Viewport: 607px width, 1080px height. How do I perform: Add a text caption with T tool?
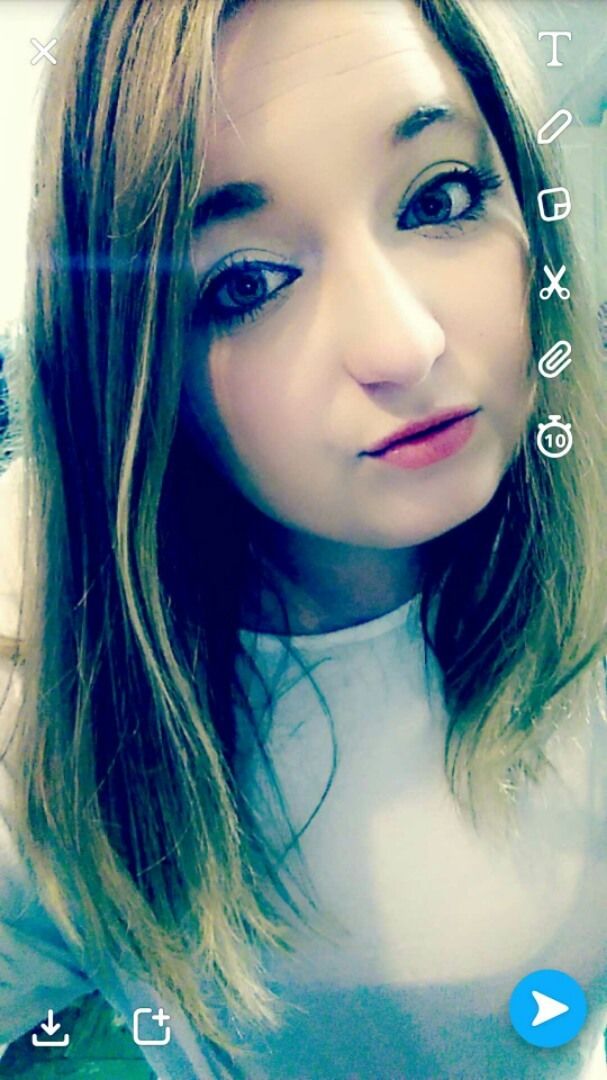pyautogui.click(x=555, y=49)
